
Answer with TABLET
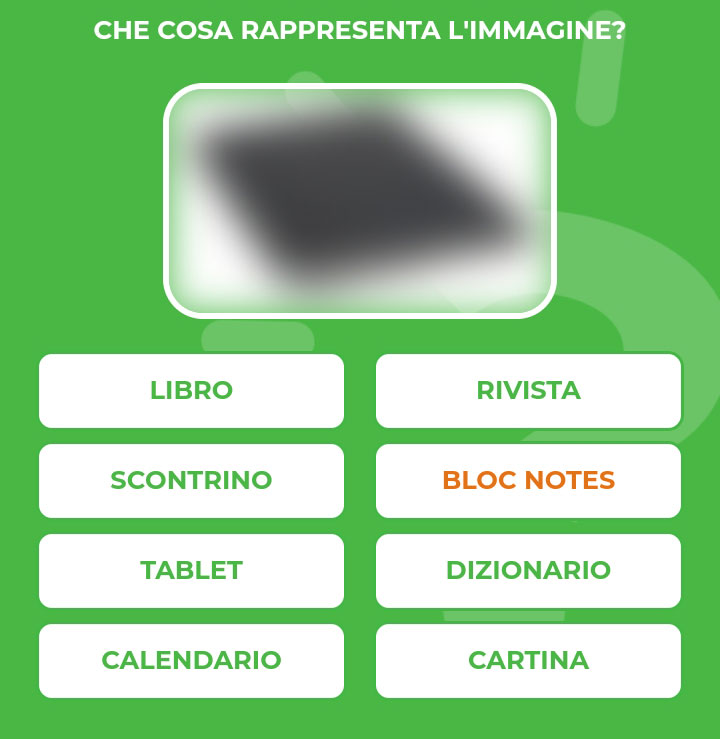(x=191, y=571)
